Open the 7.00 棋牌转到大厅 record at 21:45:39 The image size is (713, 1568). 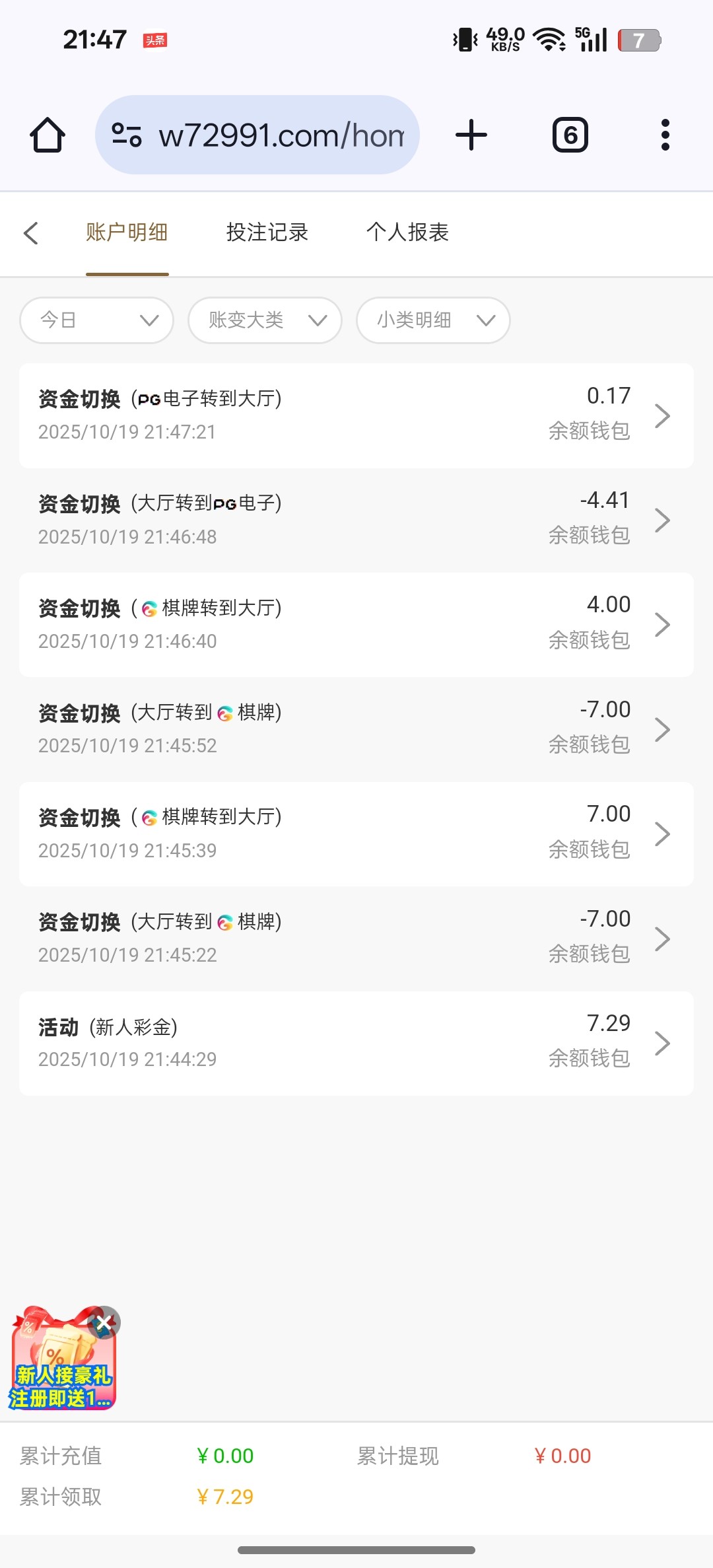point(356,834)
